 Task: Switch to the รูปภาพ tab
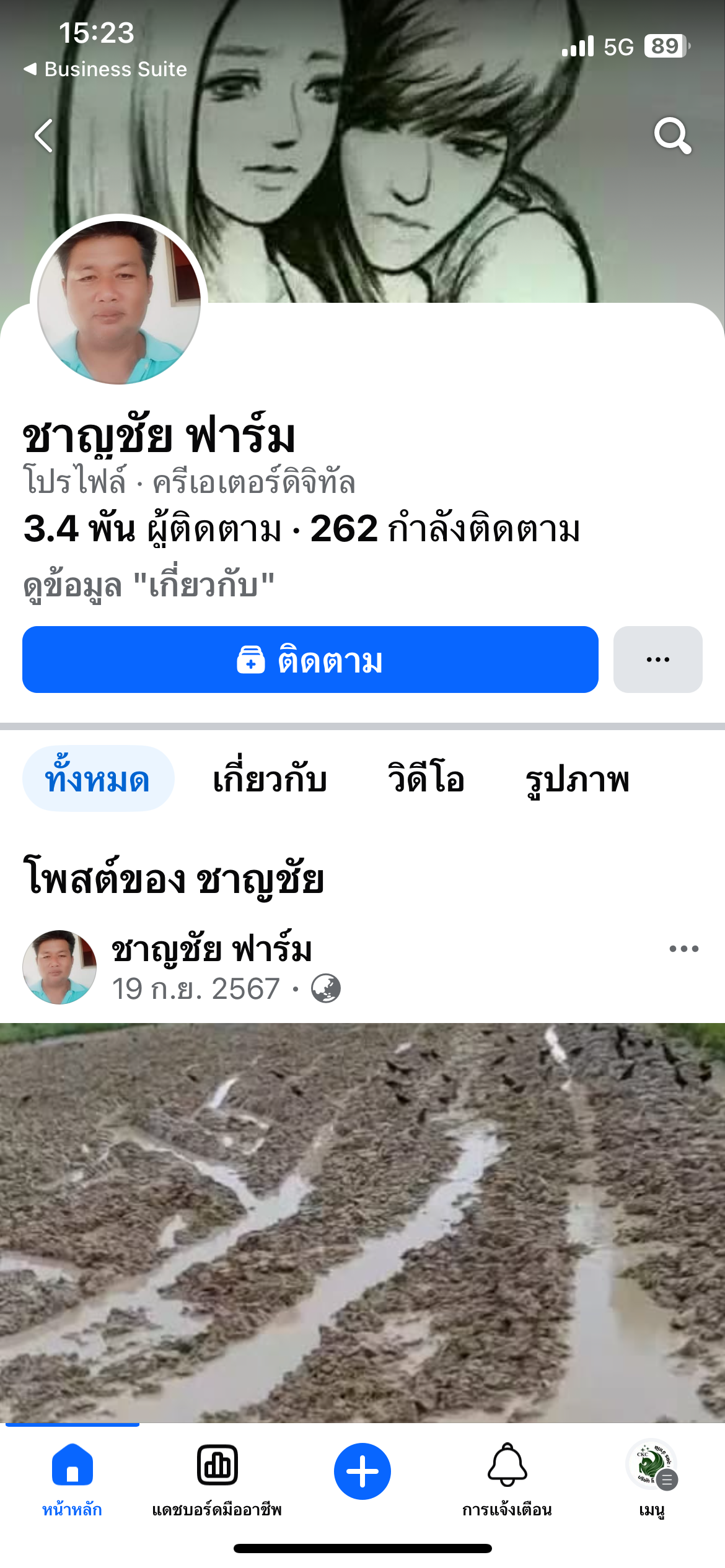point(577,779)
